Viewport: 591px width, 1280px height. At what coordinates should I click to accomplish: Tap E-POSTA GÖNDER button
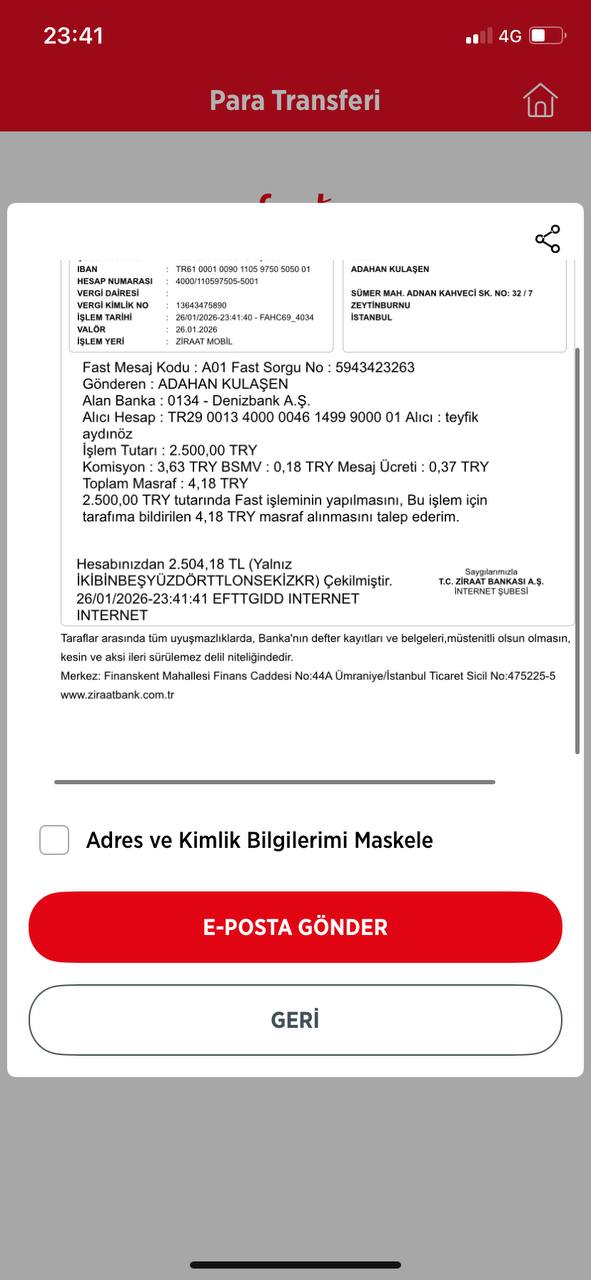tap(295, 927)
